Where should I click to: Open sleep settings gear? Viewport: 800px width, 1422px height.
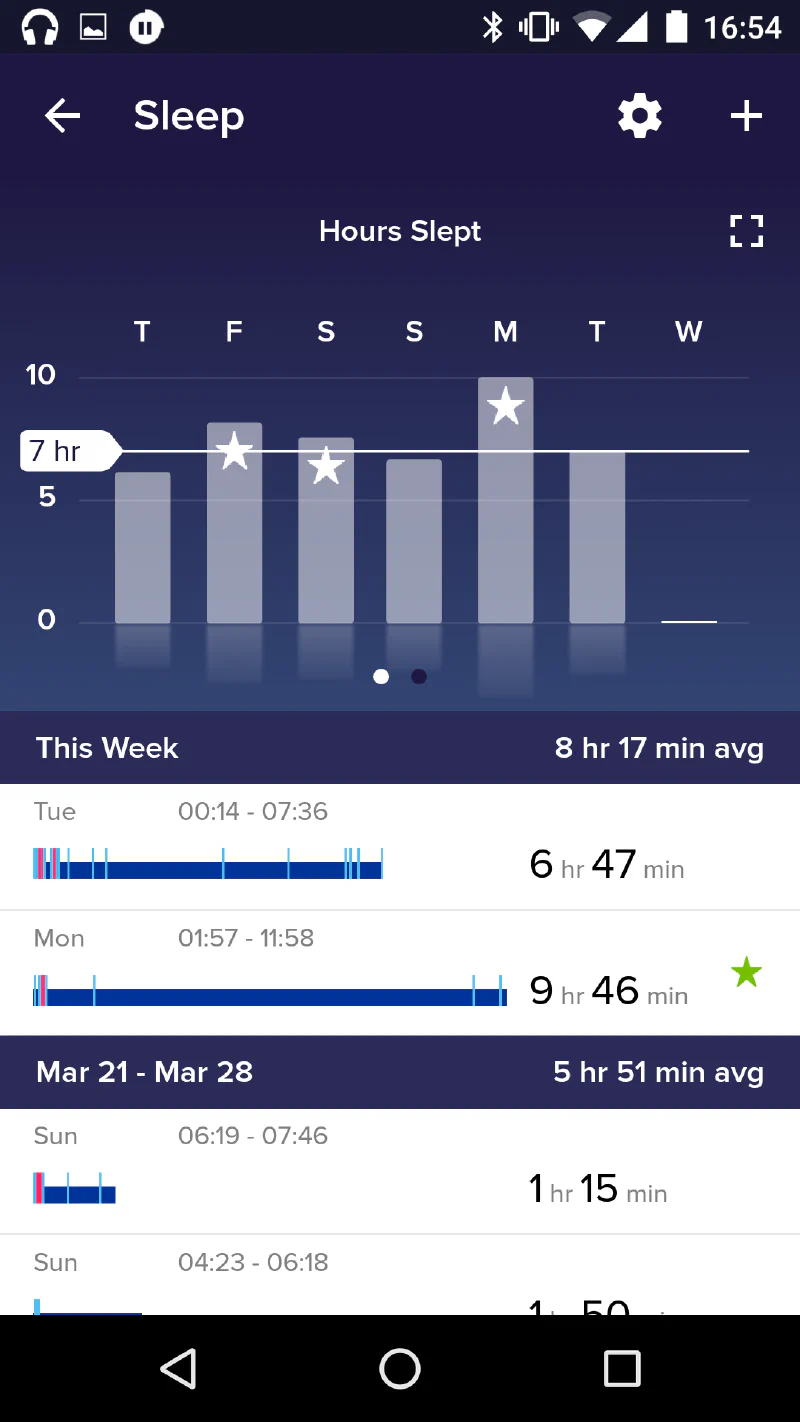point(640,117)
